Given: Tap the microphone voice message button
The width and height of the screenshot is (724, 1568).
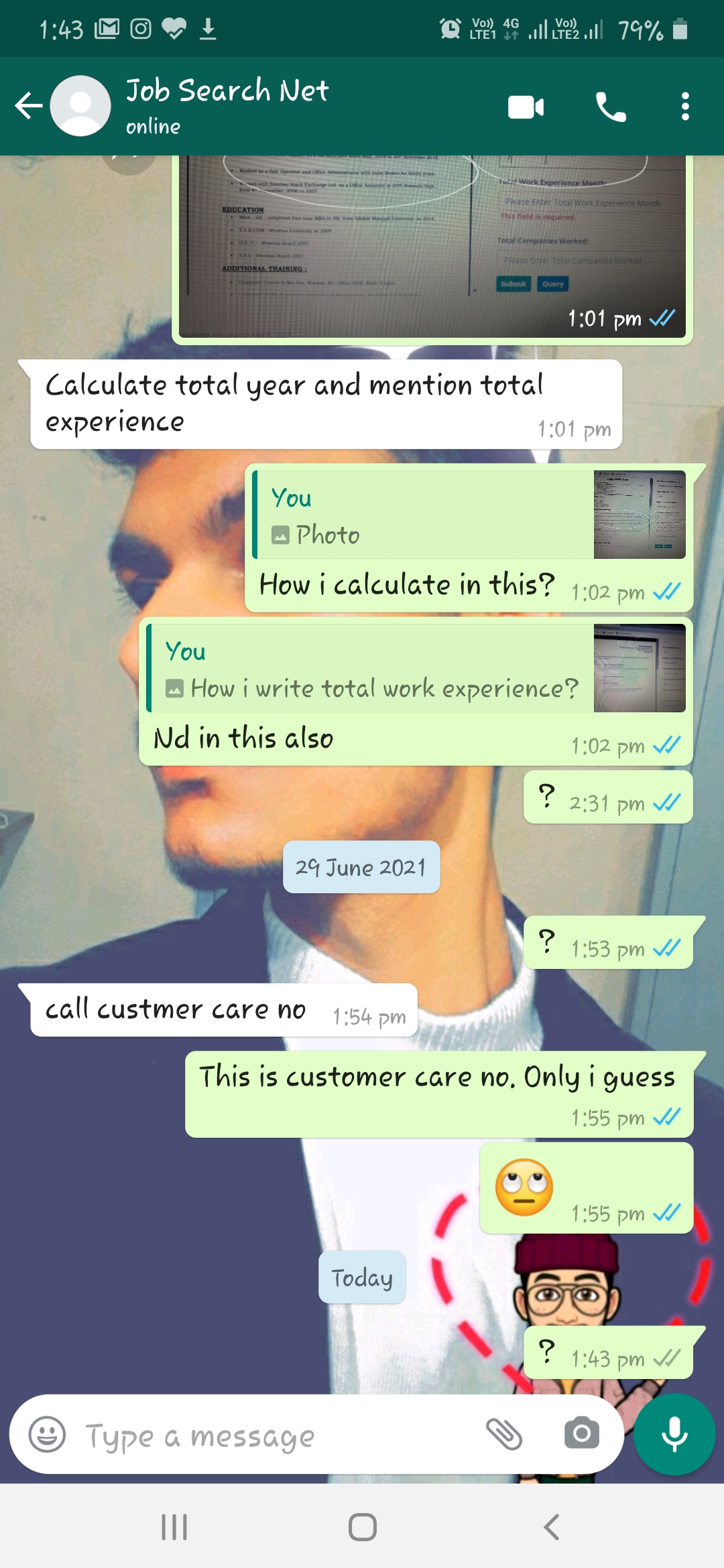Looking at the screenshot, I should tap(674, 1435).
